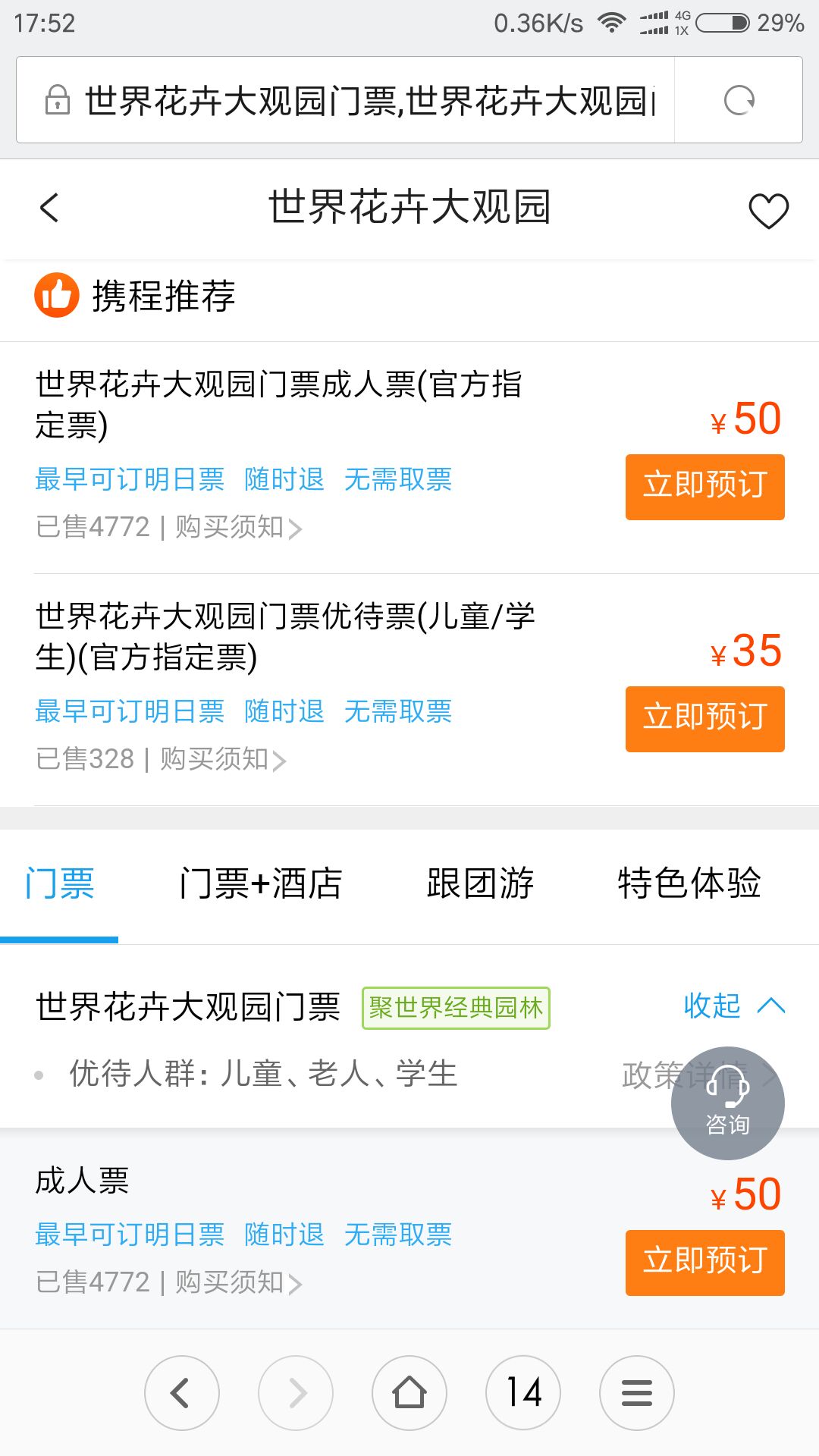Open the browser home page
Image resolution: width=819 pixels, height=1456 pixels.
[x=409, y=1393]
